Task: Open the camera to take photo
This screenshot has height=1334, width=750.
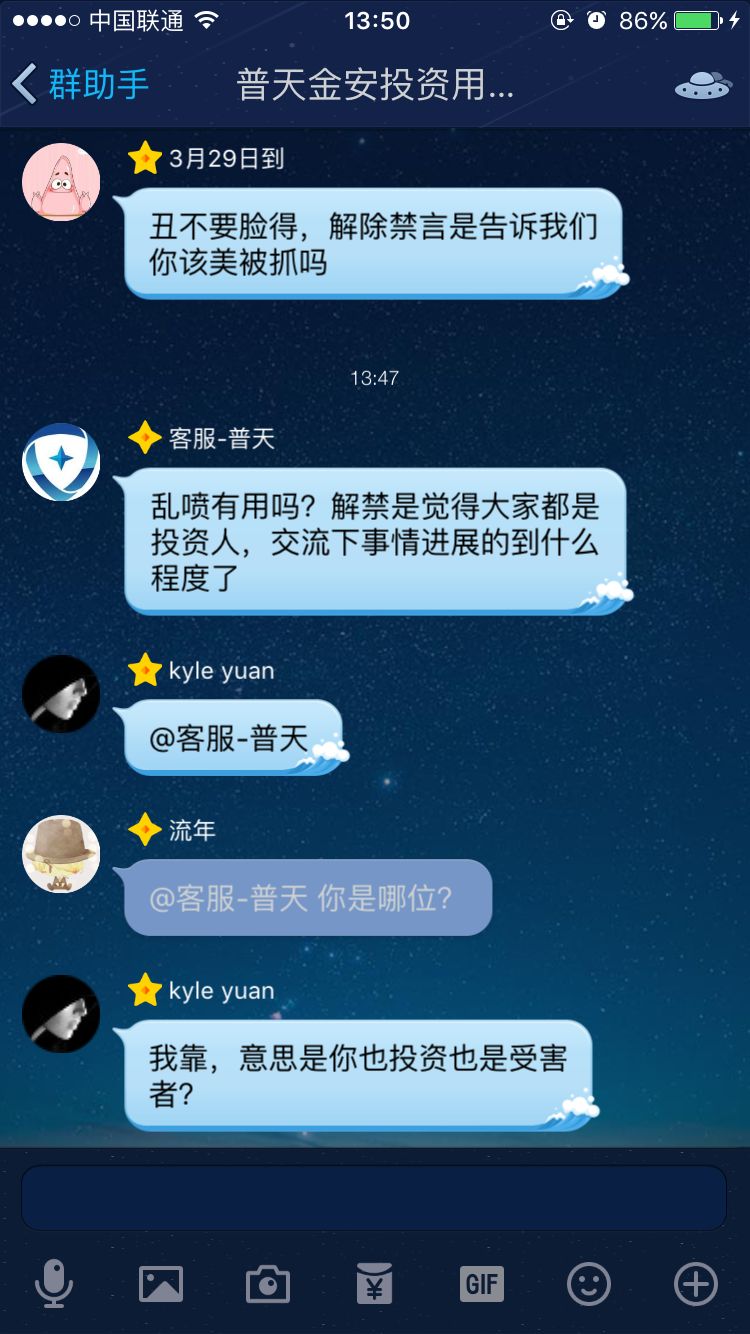Action: click(x=267, y=1283)
